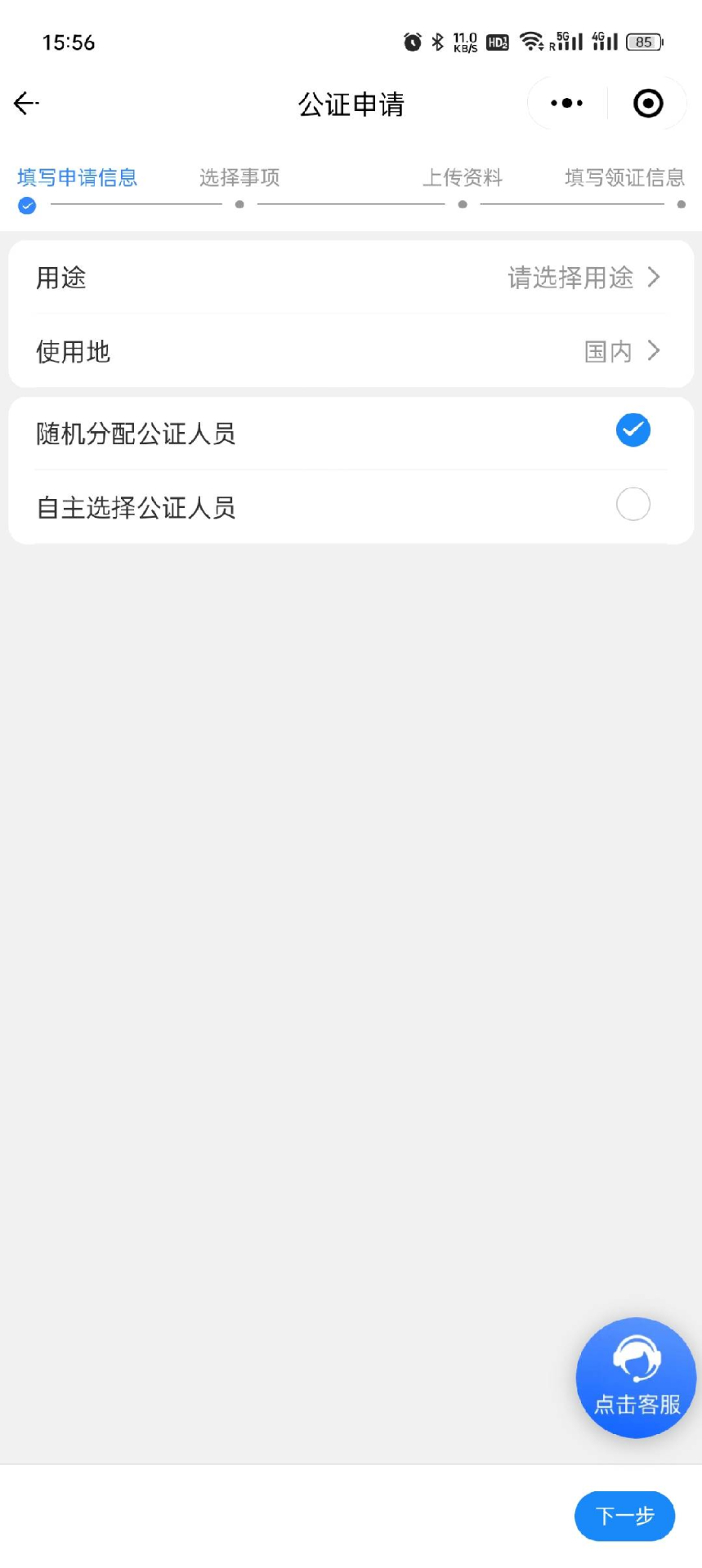Tap the step progress dot under 选择事项
702x1568 pixels.
[239, 206]
